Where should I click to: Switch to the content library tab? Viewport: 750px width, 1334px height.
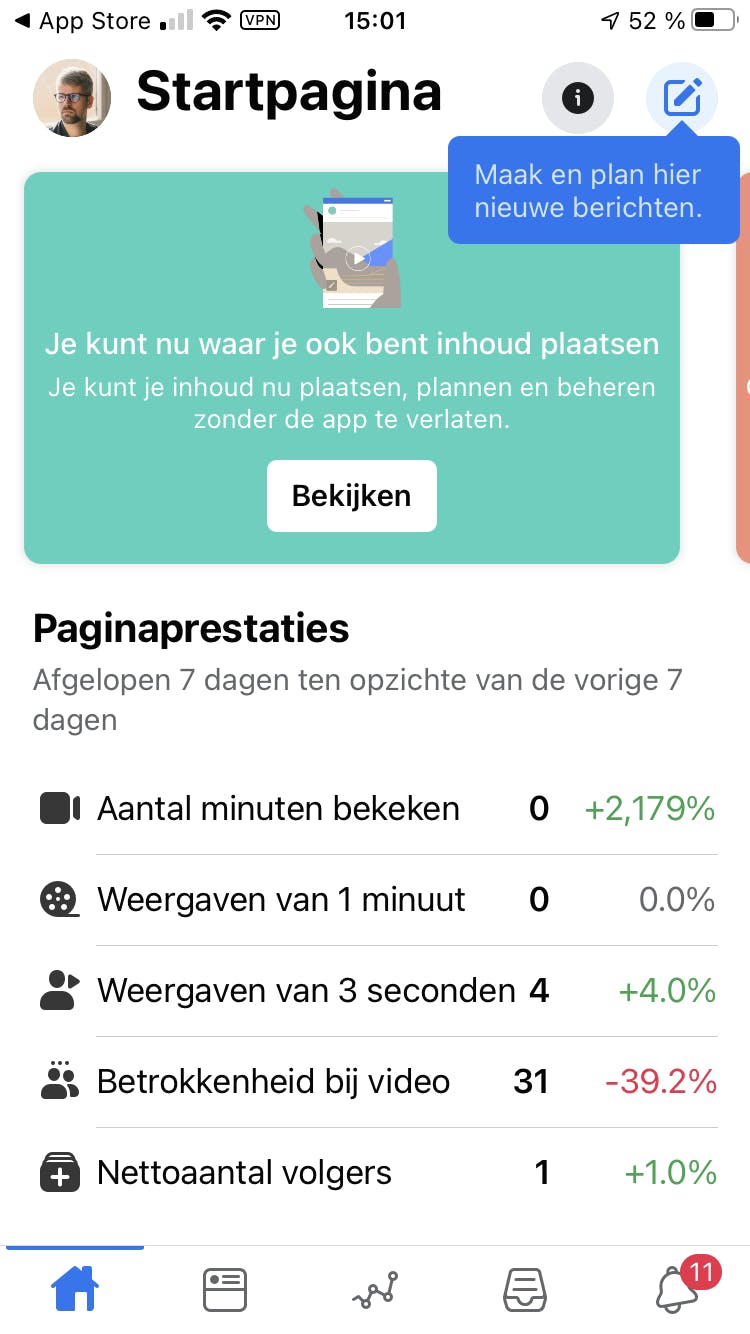(225, 1289)
